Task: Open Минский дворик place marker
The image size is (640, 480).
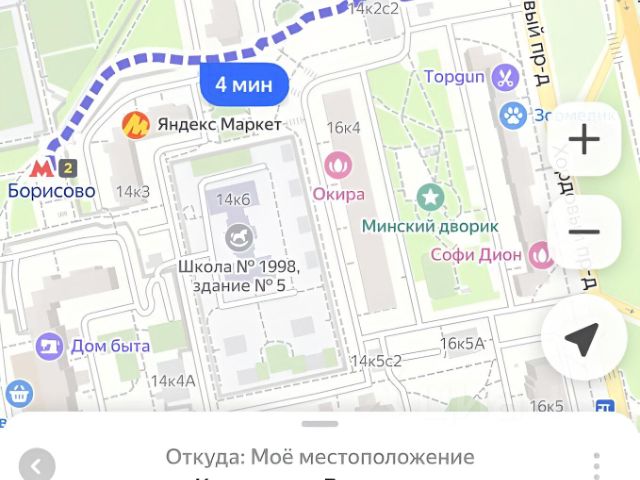Action: (x=430, y=195)
